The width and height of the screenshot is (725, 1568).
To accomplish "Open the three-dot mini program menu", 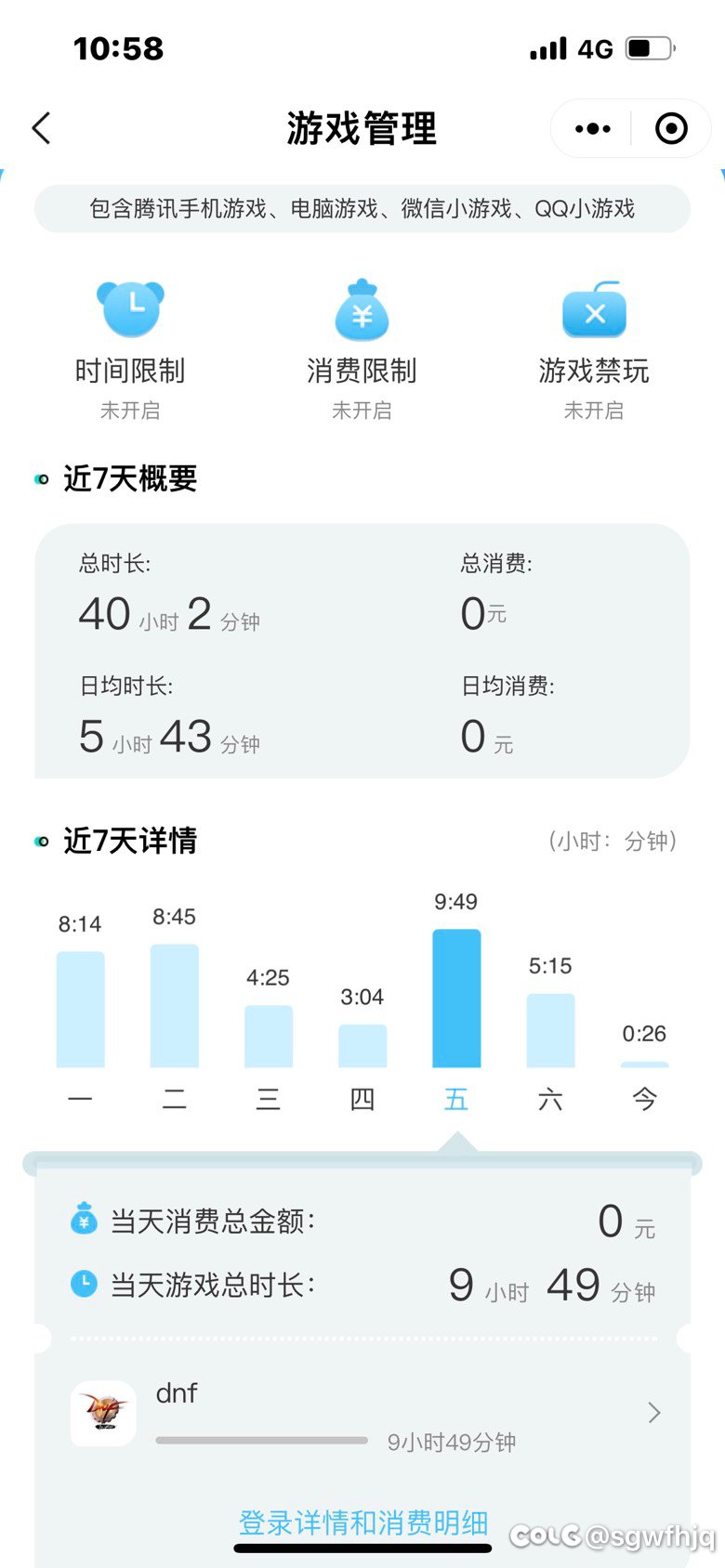I will [x=592, y=128].
